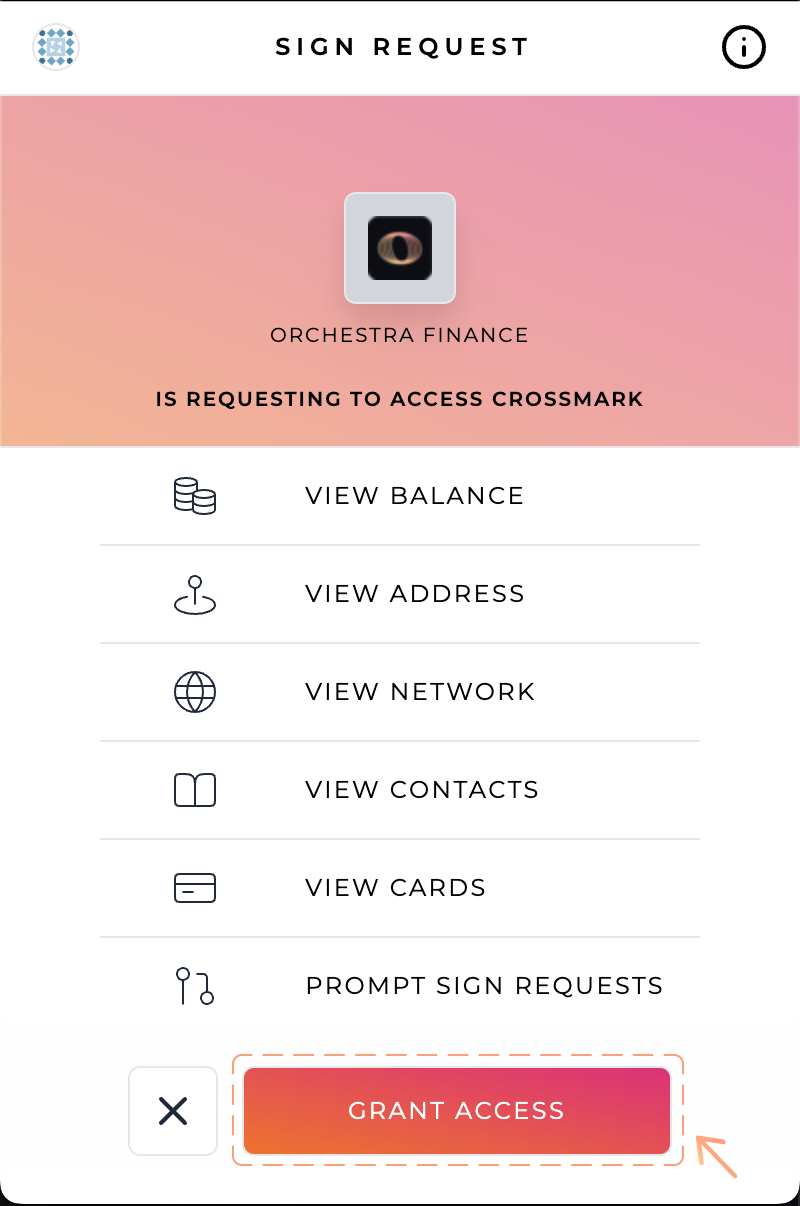Tap Grant Access for Orchestra Finance
Image resolution: width=800 pixels, height=1206 pixels.
click(456, 1110)
